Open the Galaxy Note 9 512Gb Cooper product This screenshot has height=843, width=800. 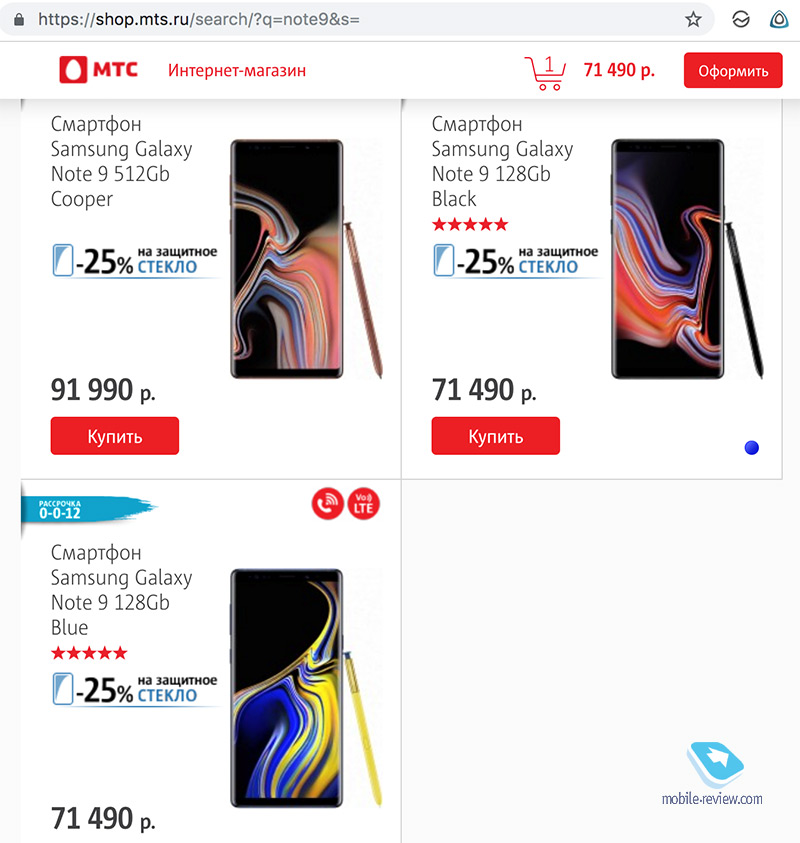(x=121, y=162)
